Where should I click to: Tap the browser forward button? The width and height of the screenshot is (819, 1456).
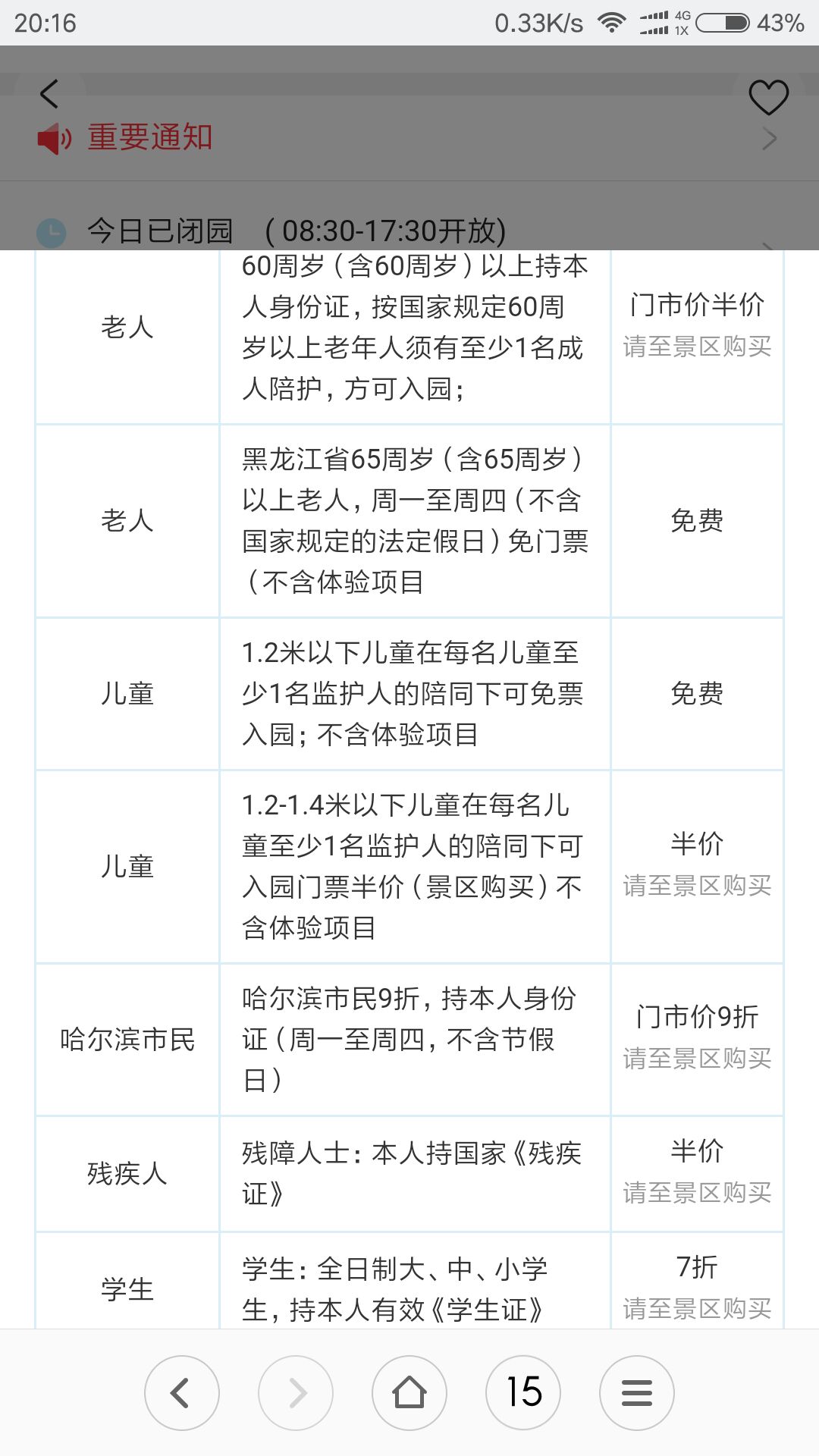[296, 1393]
